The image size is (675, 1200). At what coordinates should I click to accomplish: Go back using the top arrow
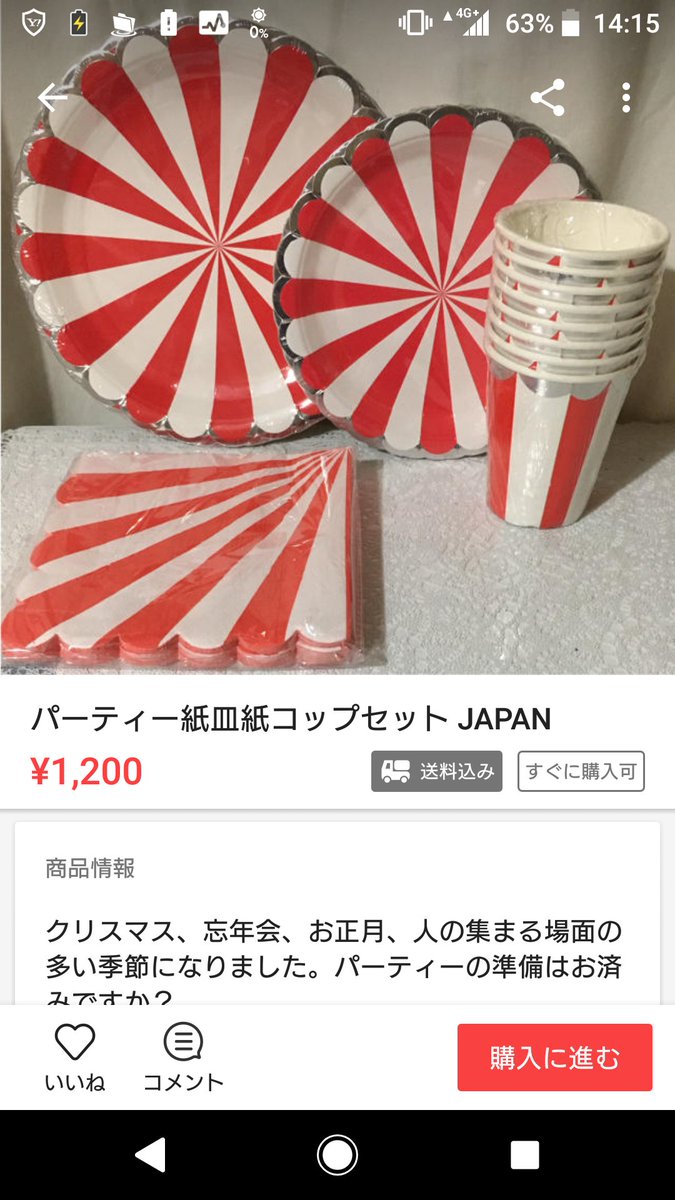click(52, 97)
